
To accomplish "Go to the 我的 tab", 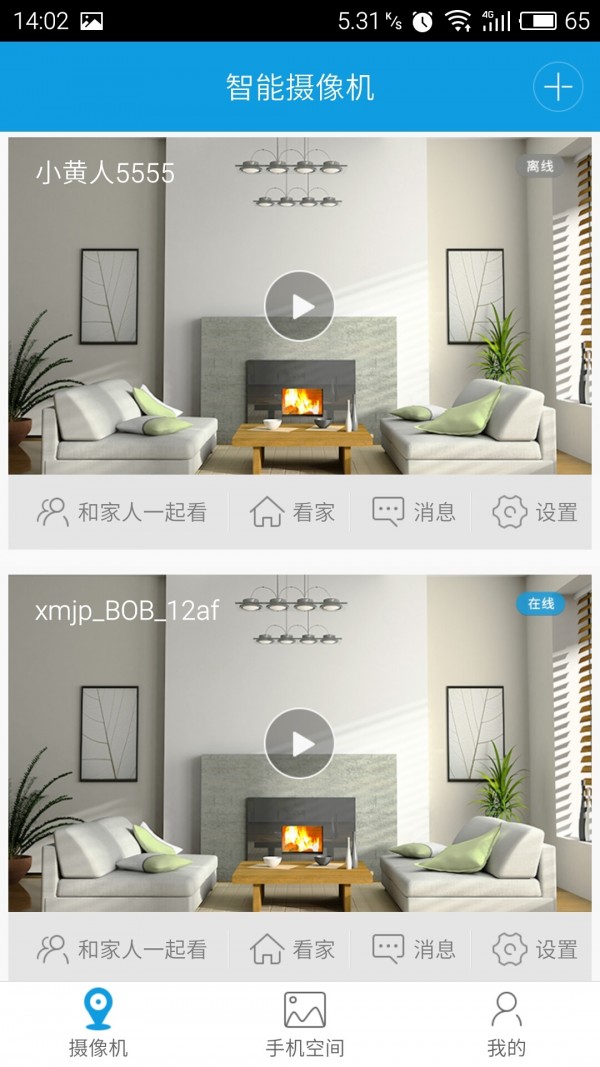I will tap(506, 1024).
